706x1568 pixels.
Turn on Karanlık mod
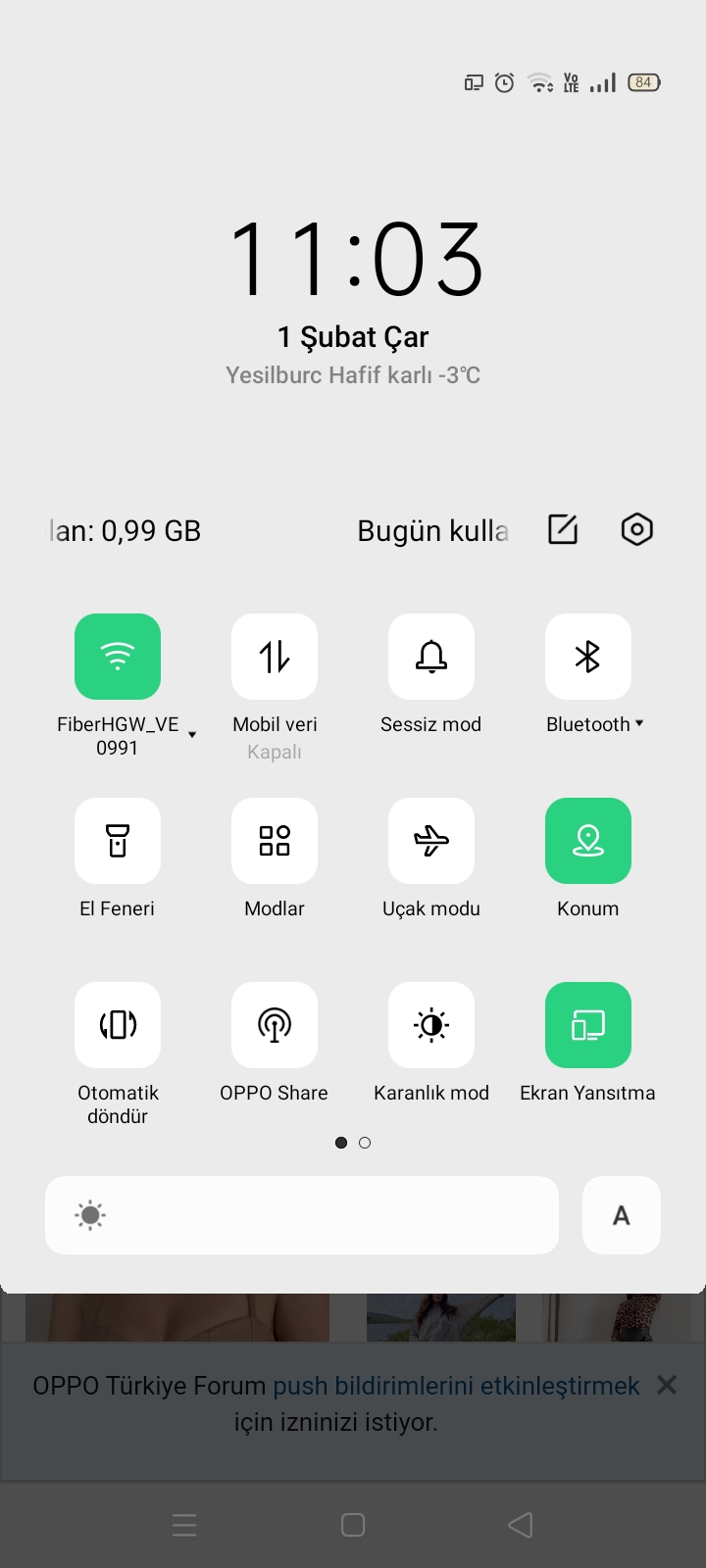pyautogui.click(x=431, y=1025)
